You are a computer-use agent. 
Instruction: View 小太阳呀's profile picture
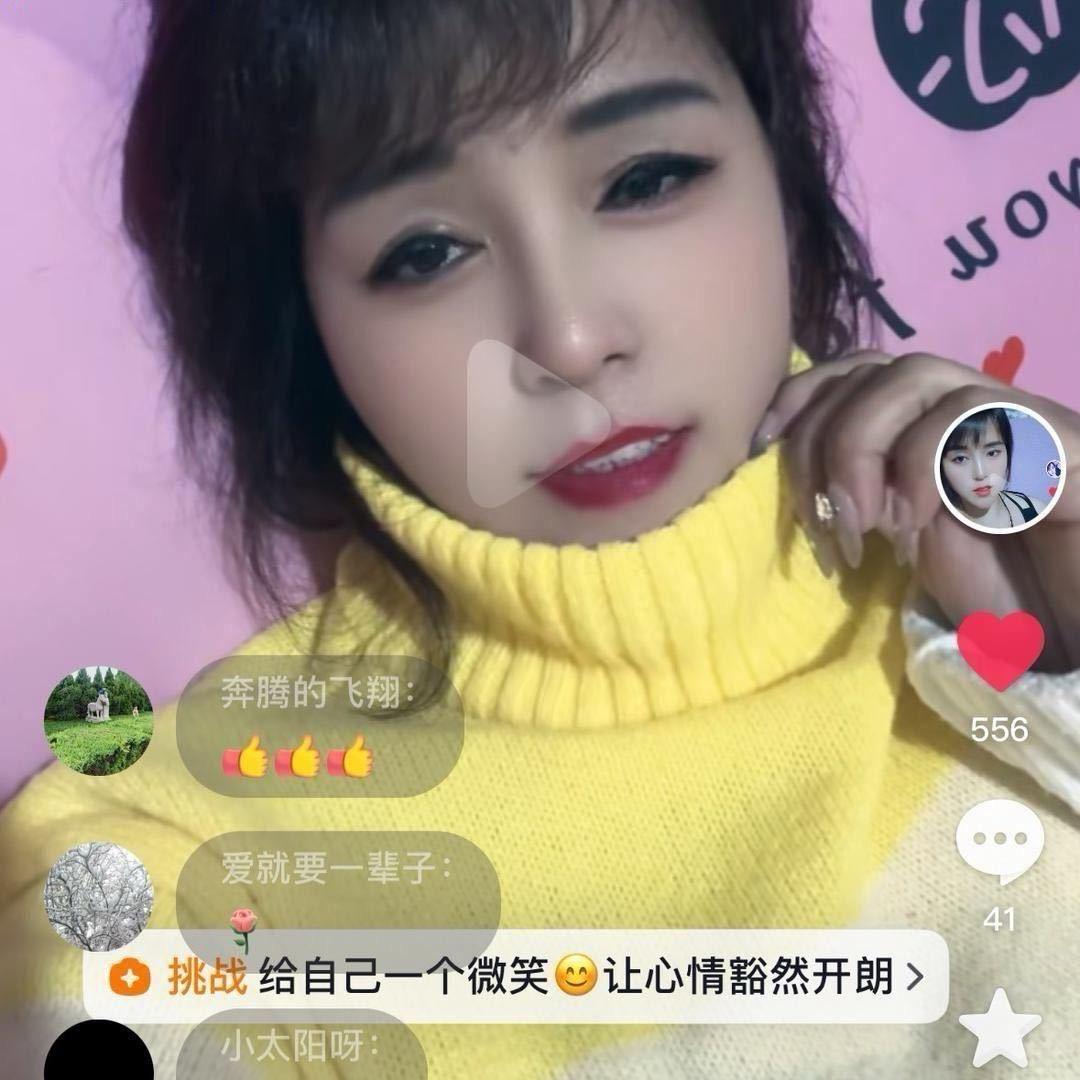(99, 1055)
